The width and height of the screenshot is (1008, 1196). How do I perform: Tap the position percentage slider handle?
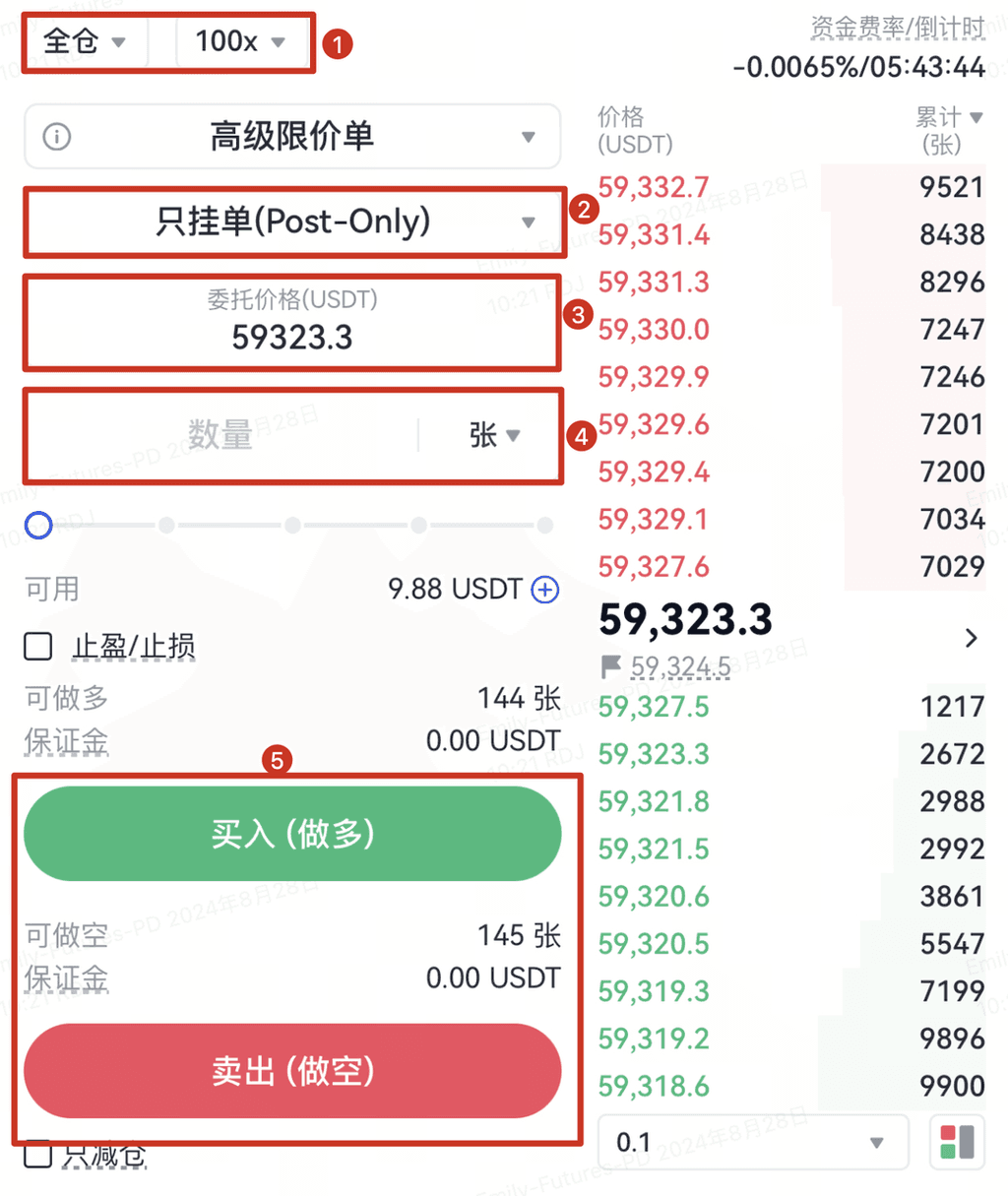click(x=38, y=526)
